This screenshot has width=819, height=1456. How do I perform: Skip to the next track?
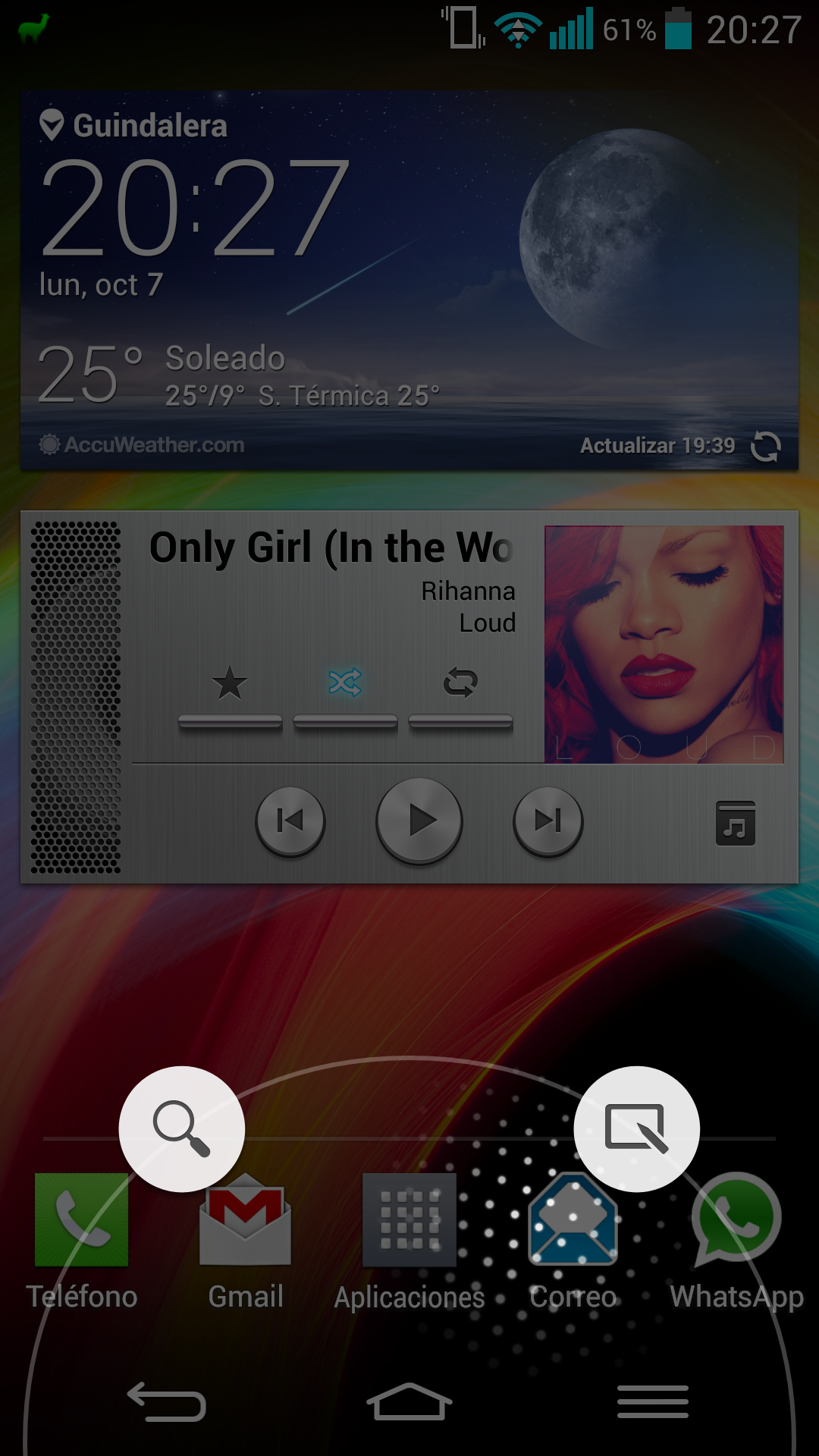coord(548,821)
